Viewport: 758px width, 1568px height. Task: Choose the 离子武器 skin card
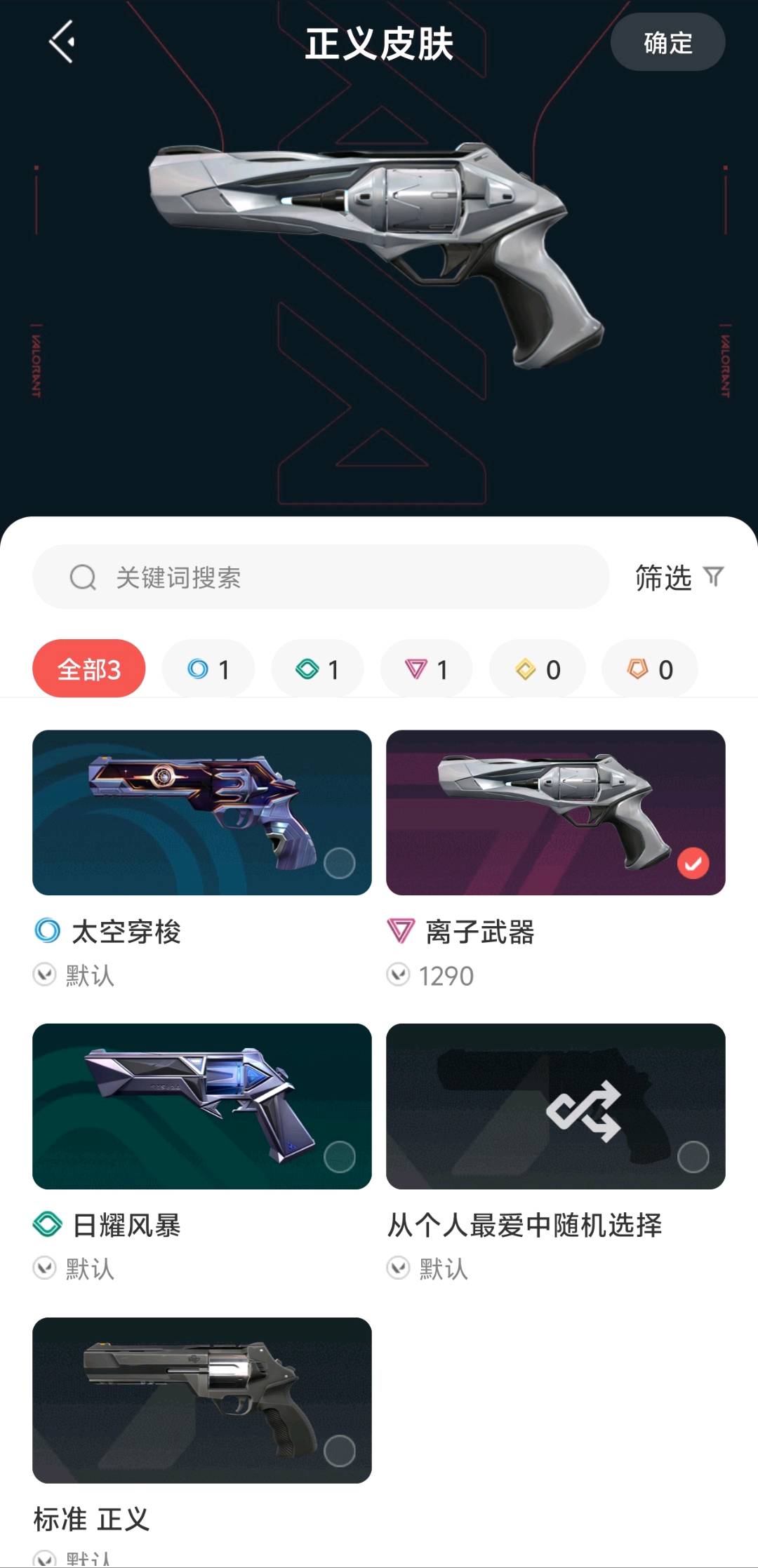point(555,812)
